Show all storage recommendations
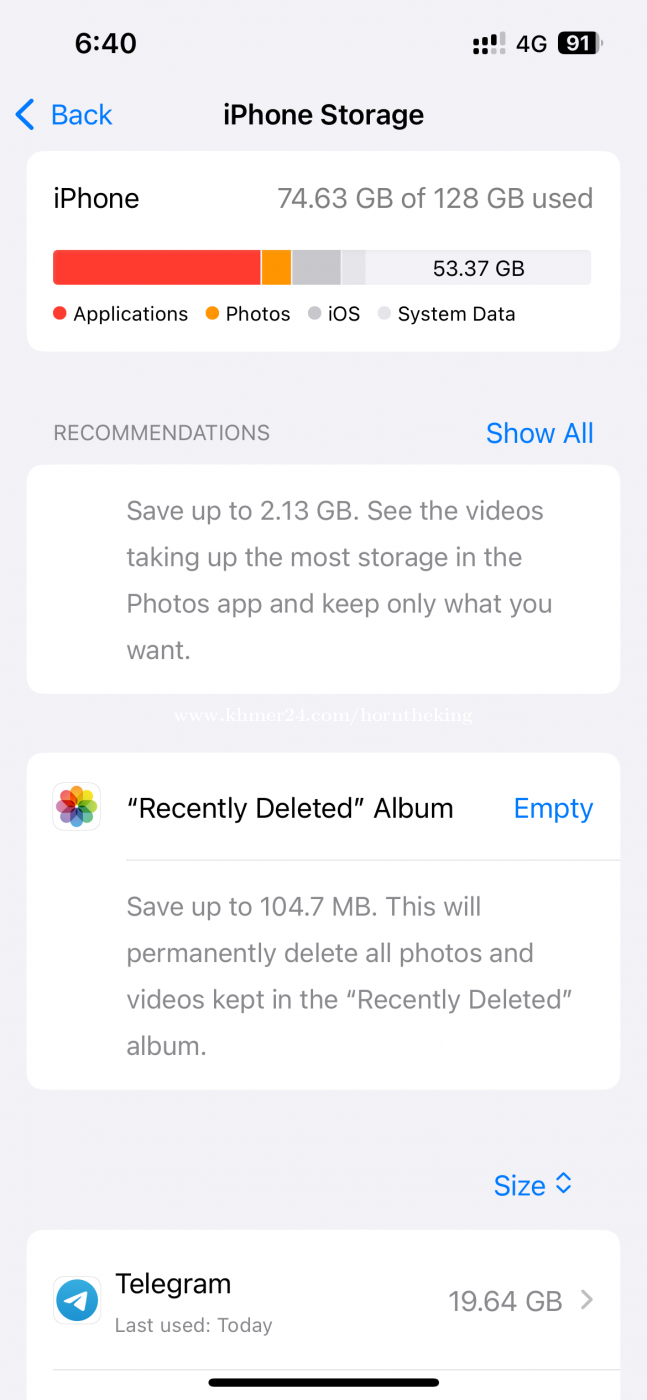647x1400 pixels. coord(539,433)
